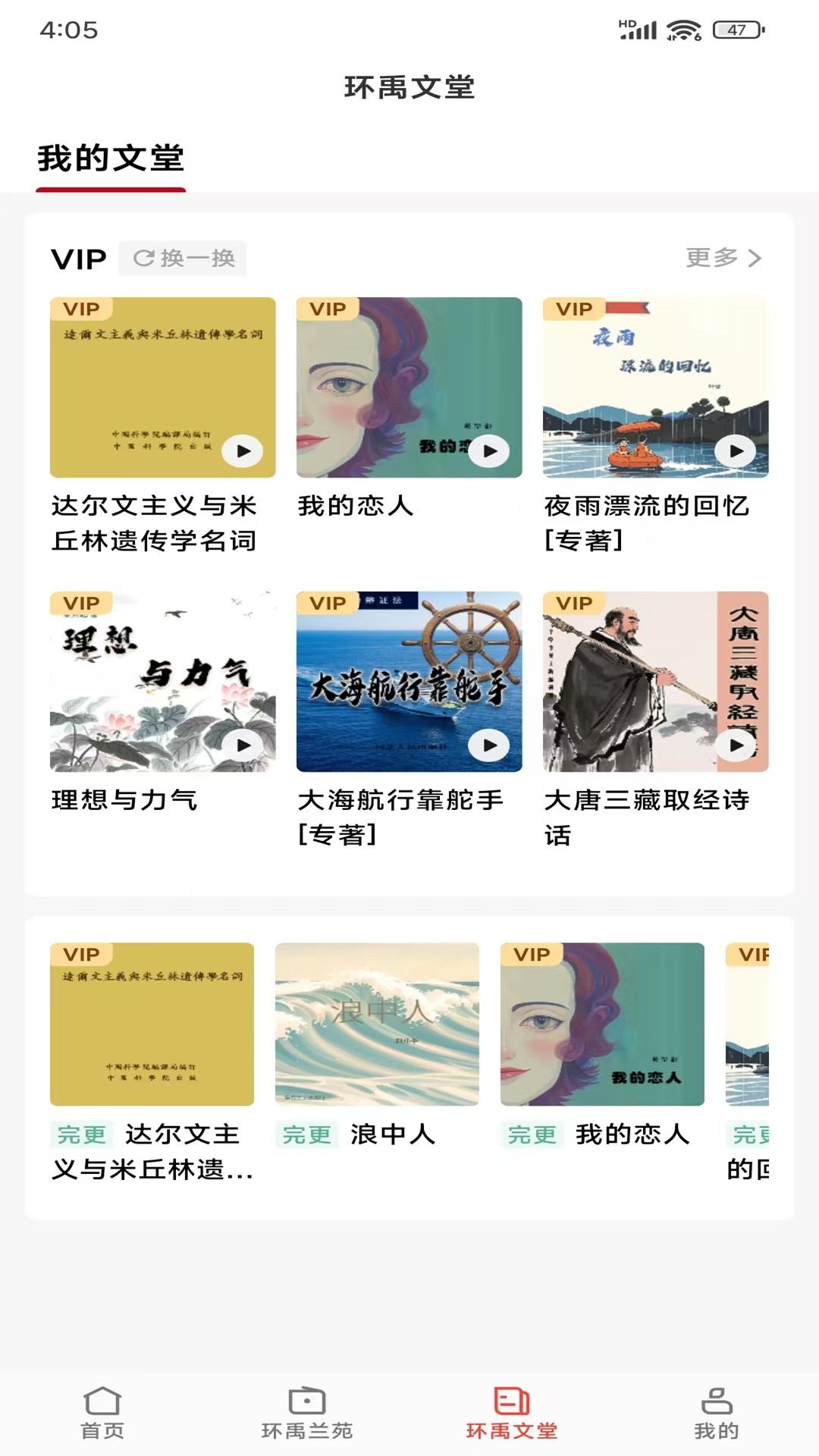Play the 我的恋人 audiobook

(488, 450)
